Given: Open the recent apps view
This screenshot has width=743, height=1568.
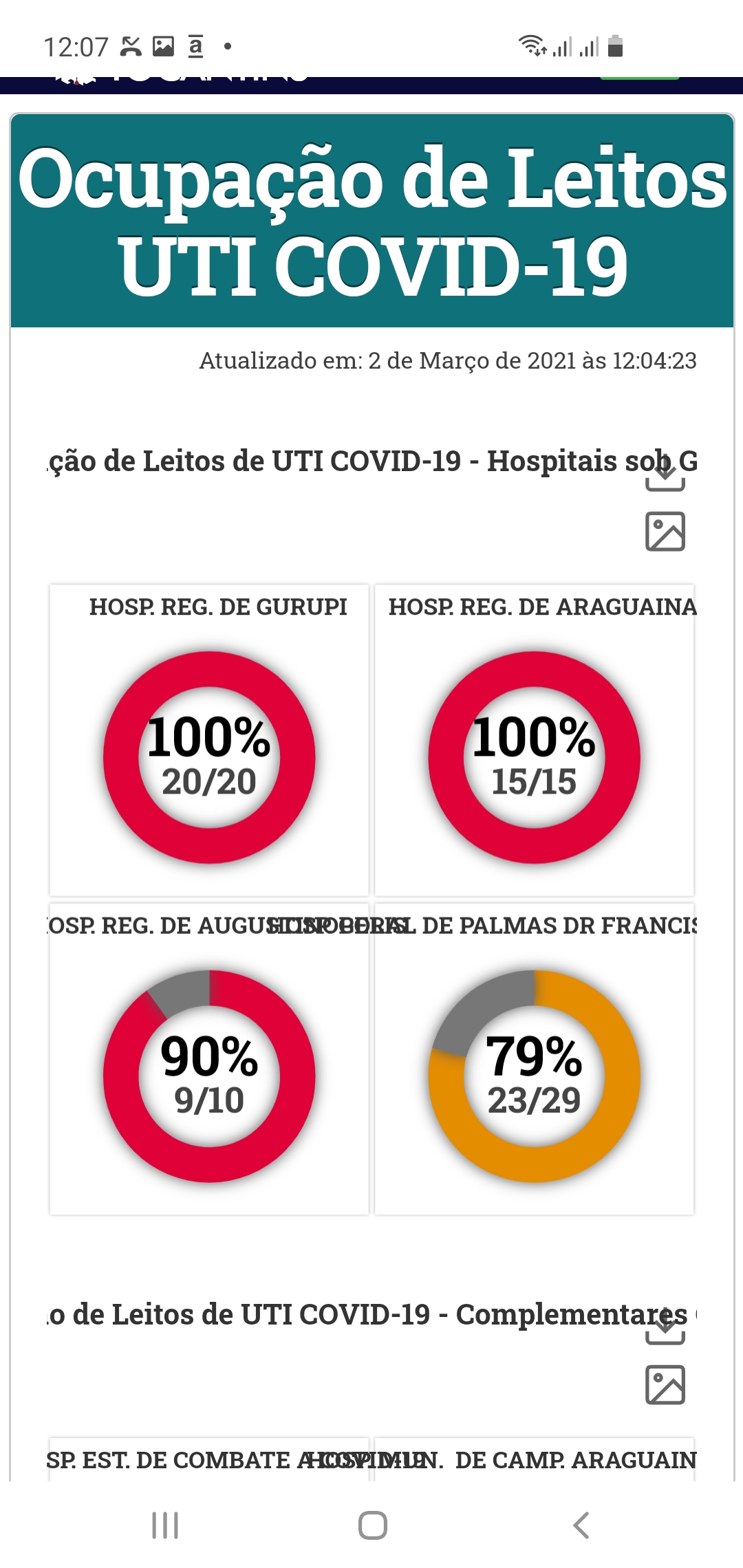Looking at the screenshot, I should tap(165, 1525).
